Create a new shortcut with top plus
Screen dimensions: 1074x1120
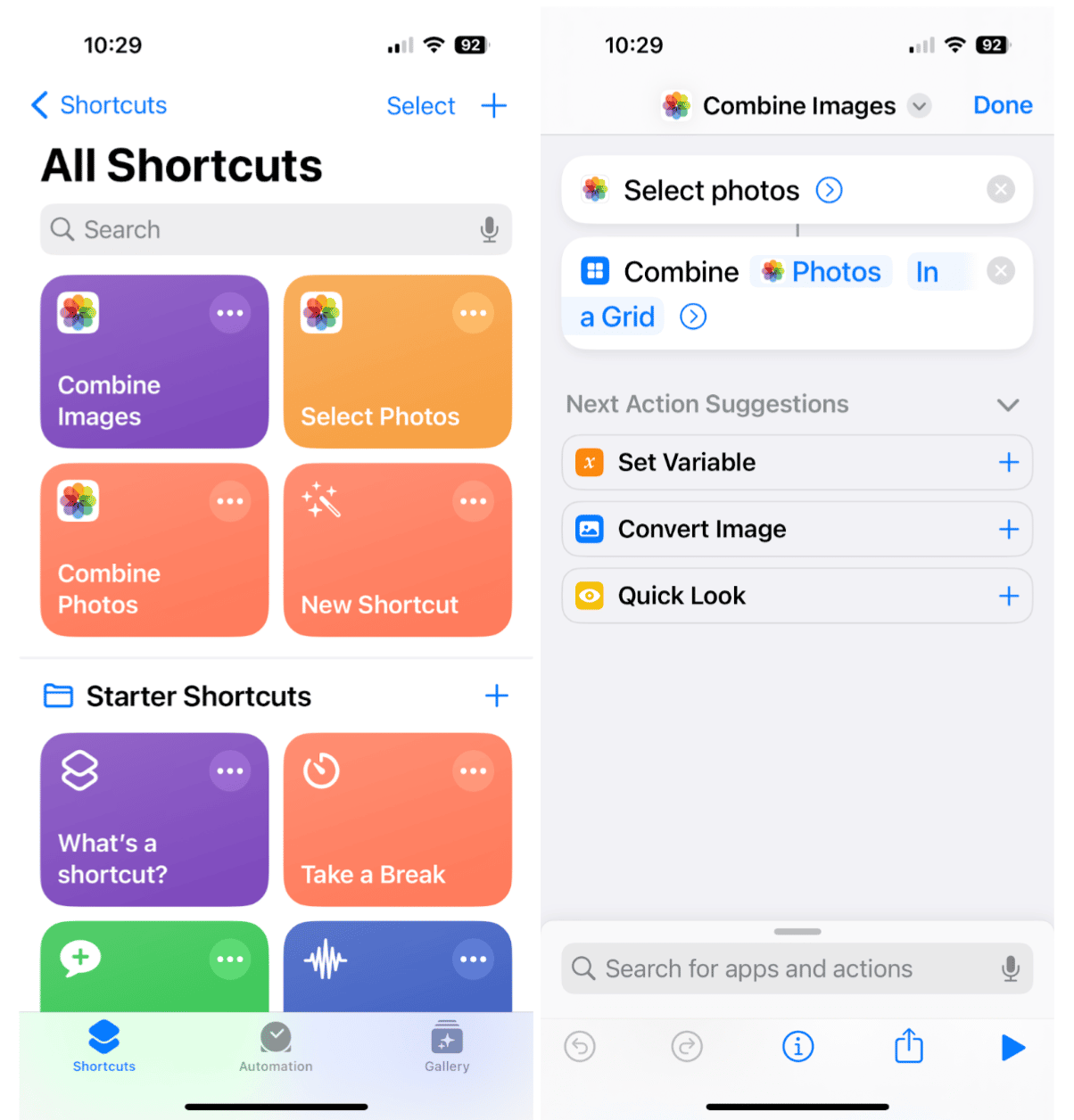[x=493, y=106]
